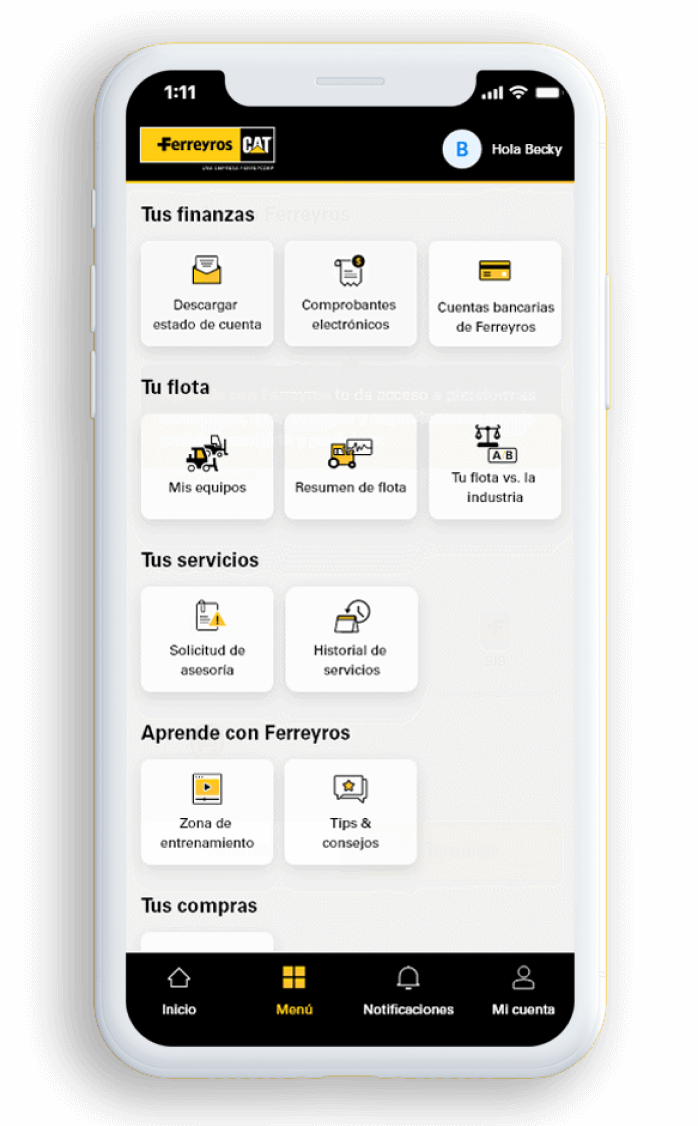Open the Hola Becky profile avatar
This screenshot has height=1126, width=698.
click(x=461, y=149)
